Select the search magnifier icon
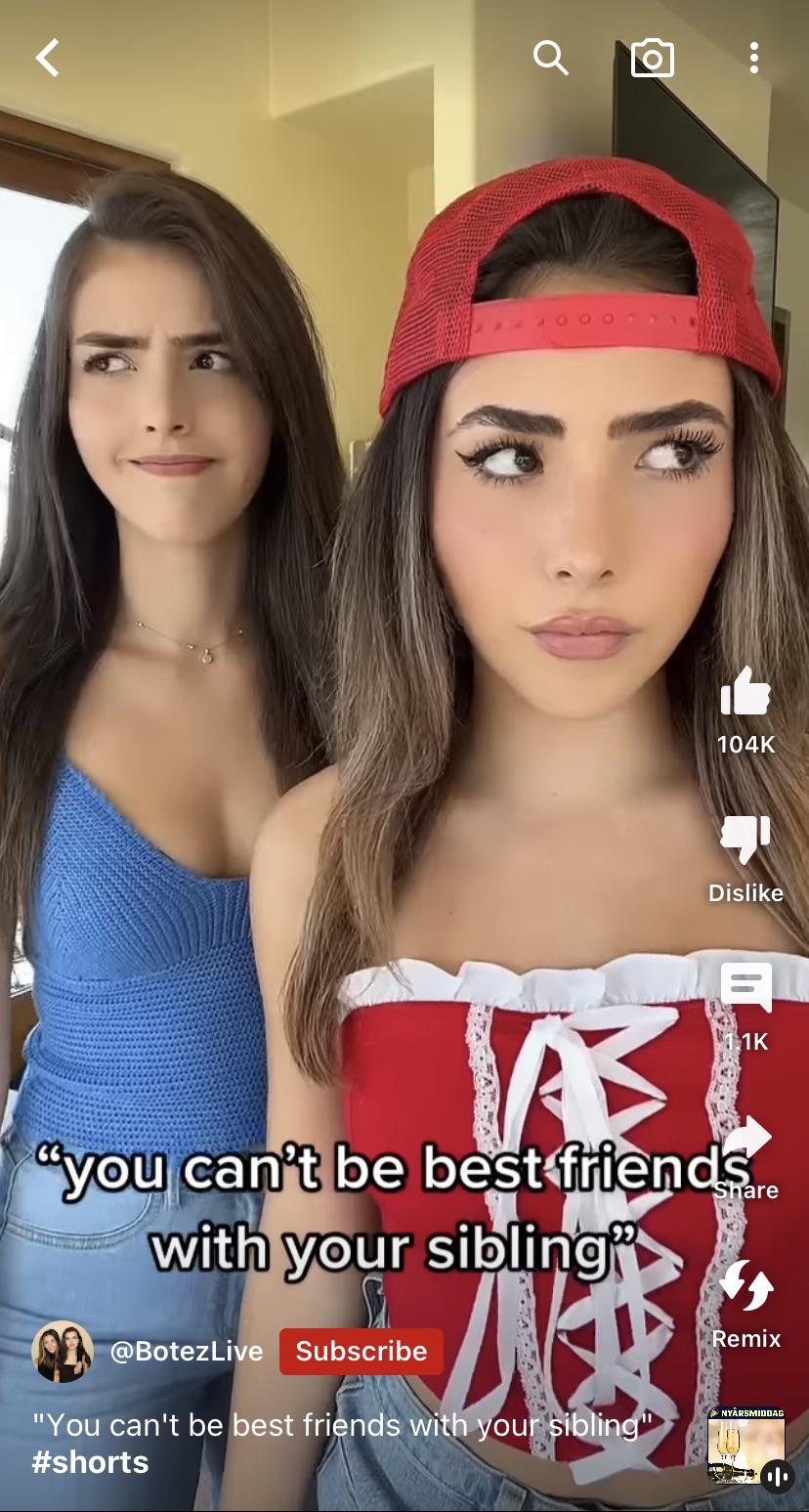 tap(552, 58)
